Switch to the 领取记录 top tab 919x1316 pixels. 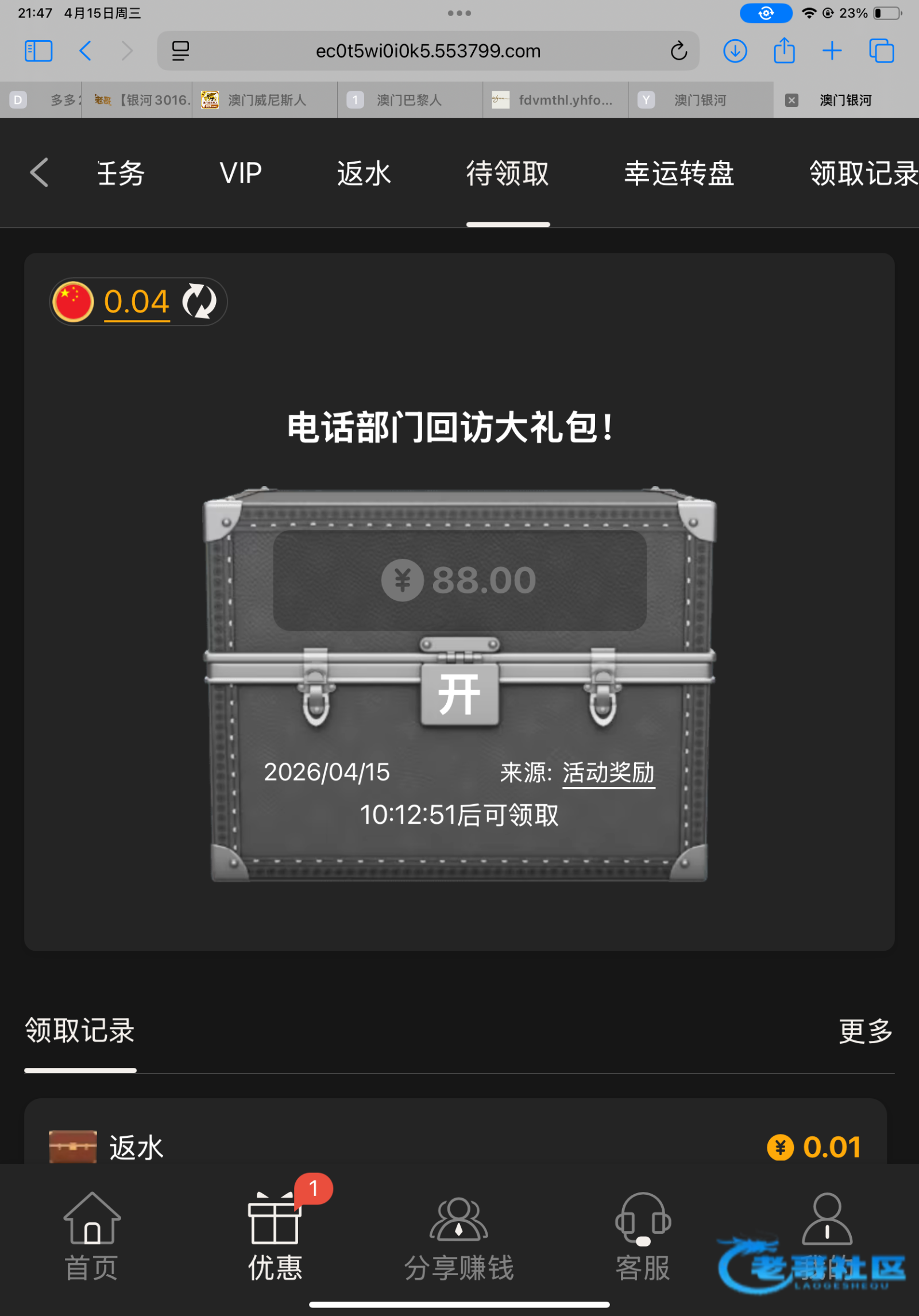pyautogui.click(x=863, y=173)
